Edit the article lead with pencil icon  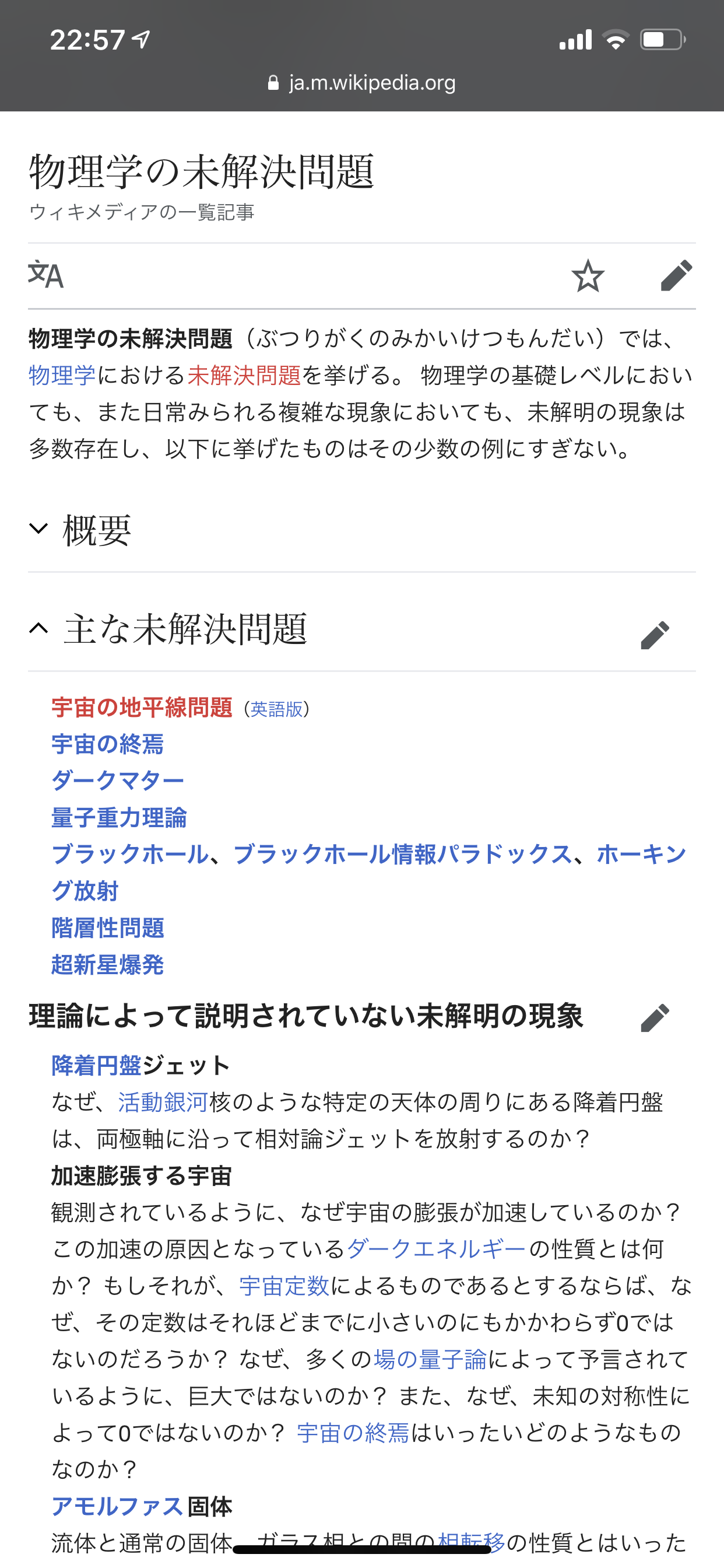point(676,276)
